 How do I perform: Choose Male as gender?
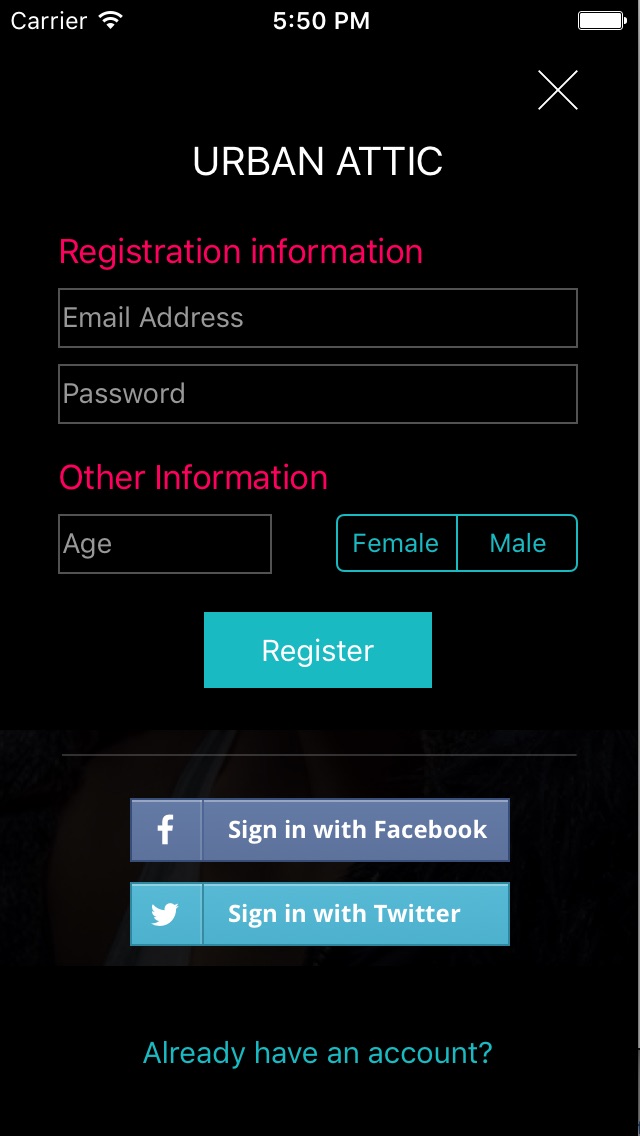518,543
